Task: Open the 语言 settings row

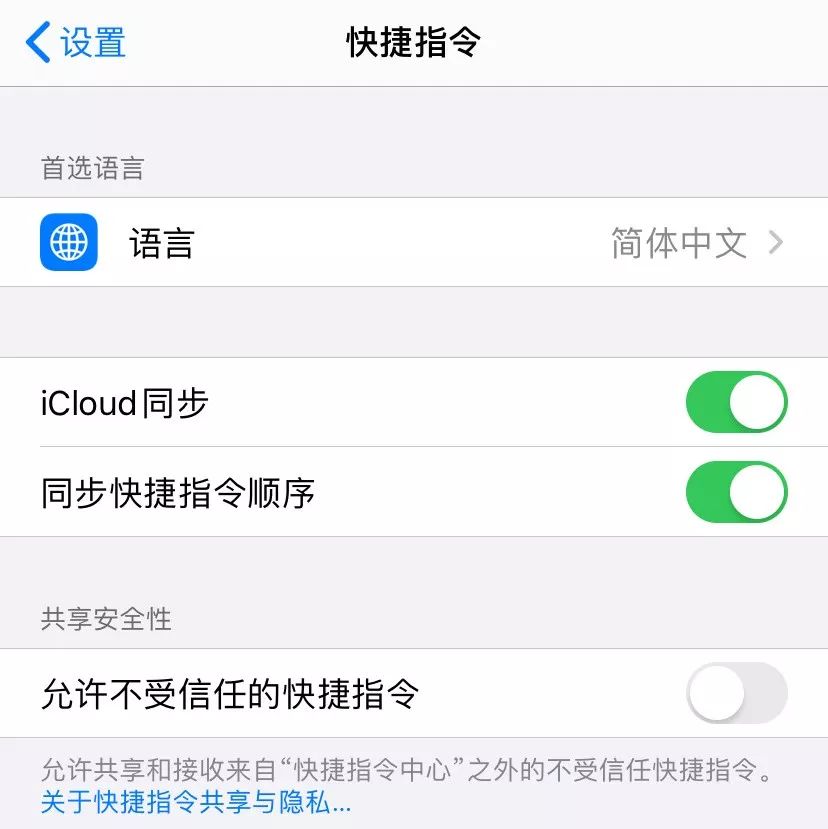Action: coord(300,242)
